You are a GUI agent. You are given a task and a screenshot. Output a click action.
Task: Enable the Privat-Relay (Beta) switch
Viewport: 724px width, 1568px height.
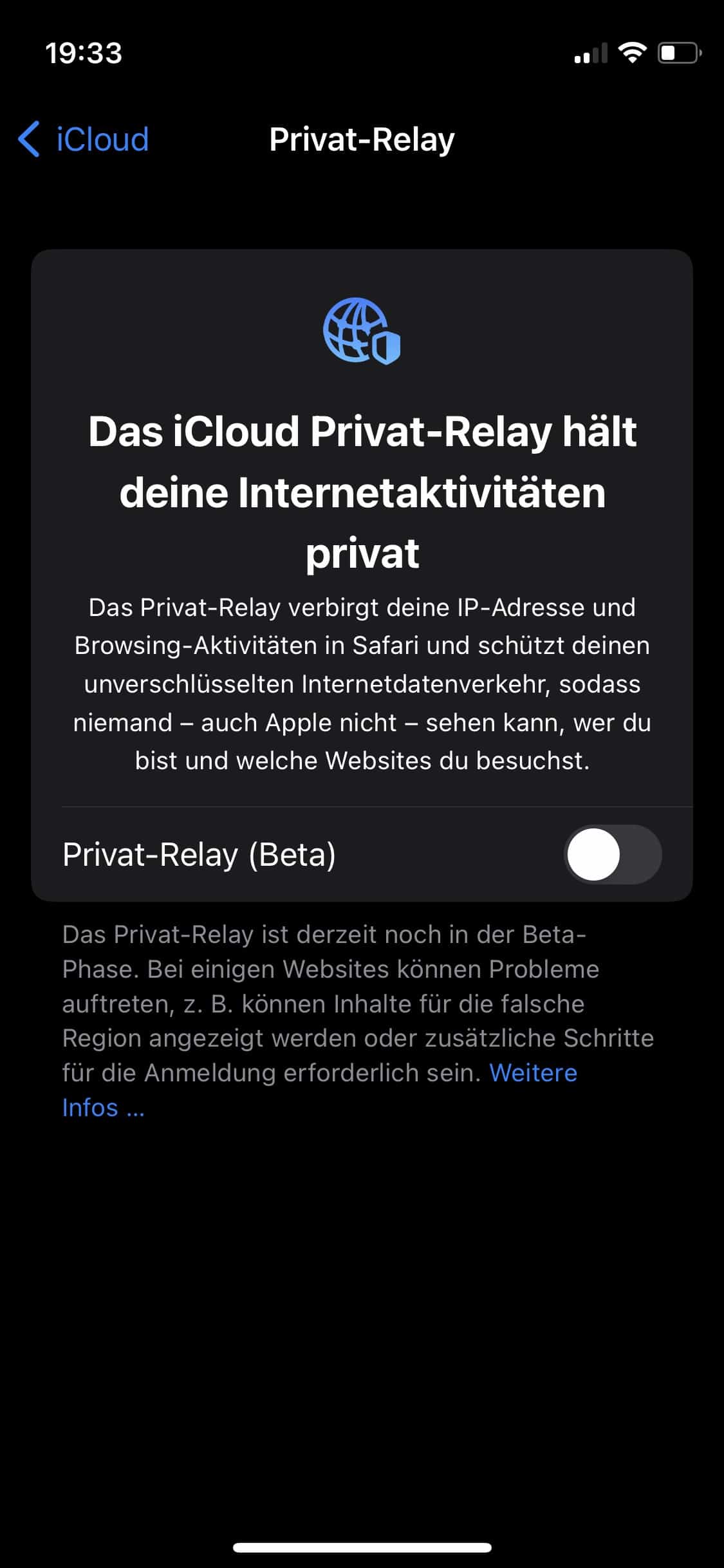click(x=613, y=854)
